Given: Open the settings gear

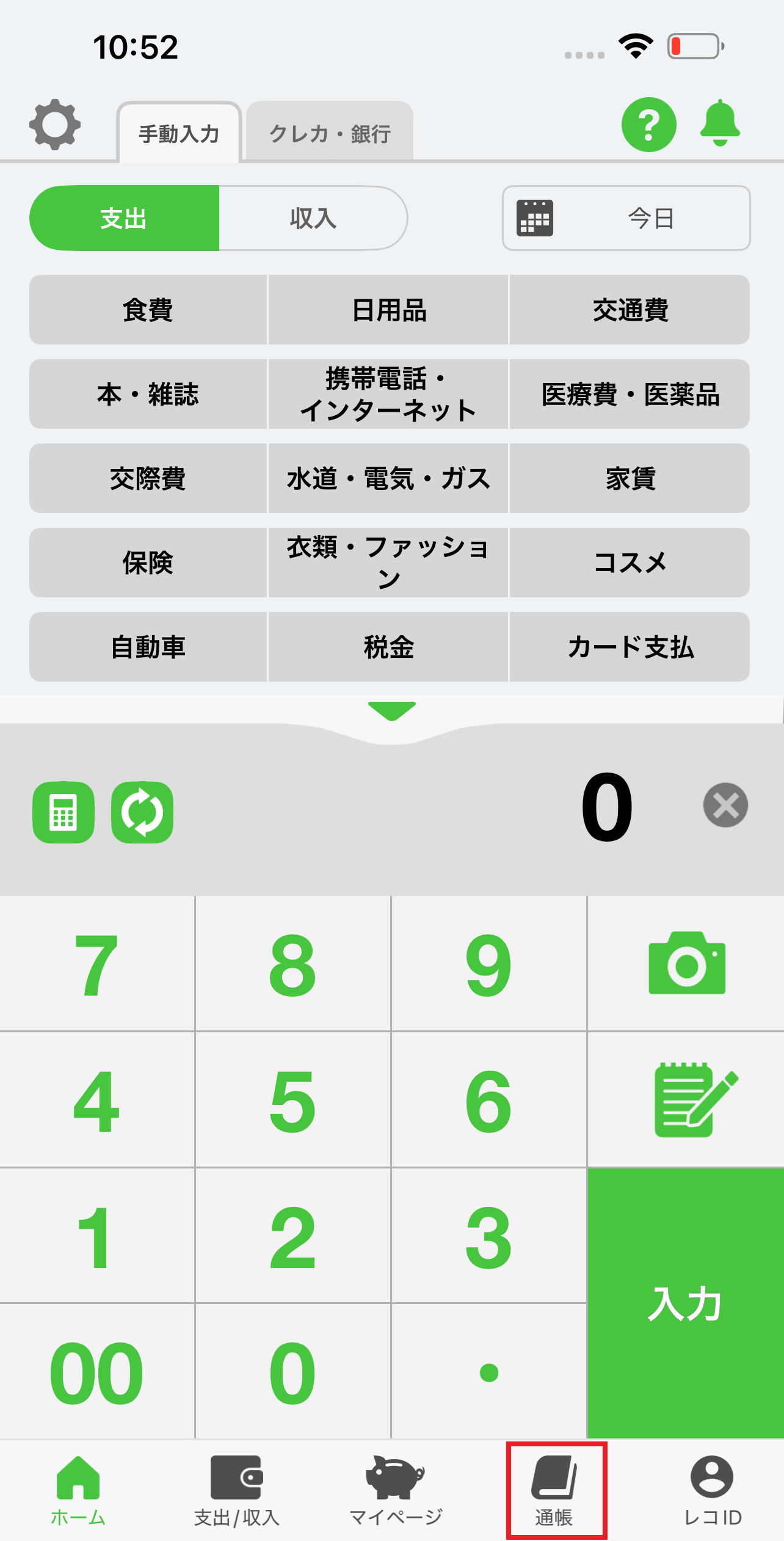Looking at the screenshot, I should point(55,124).
